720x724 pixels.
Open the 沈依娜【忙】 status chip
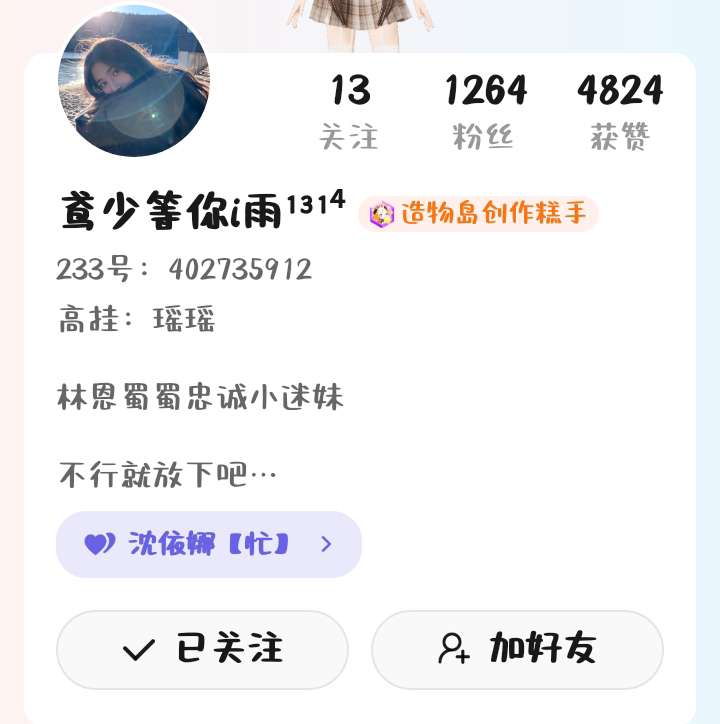[209, 544]
